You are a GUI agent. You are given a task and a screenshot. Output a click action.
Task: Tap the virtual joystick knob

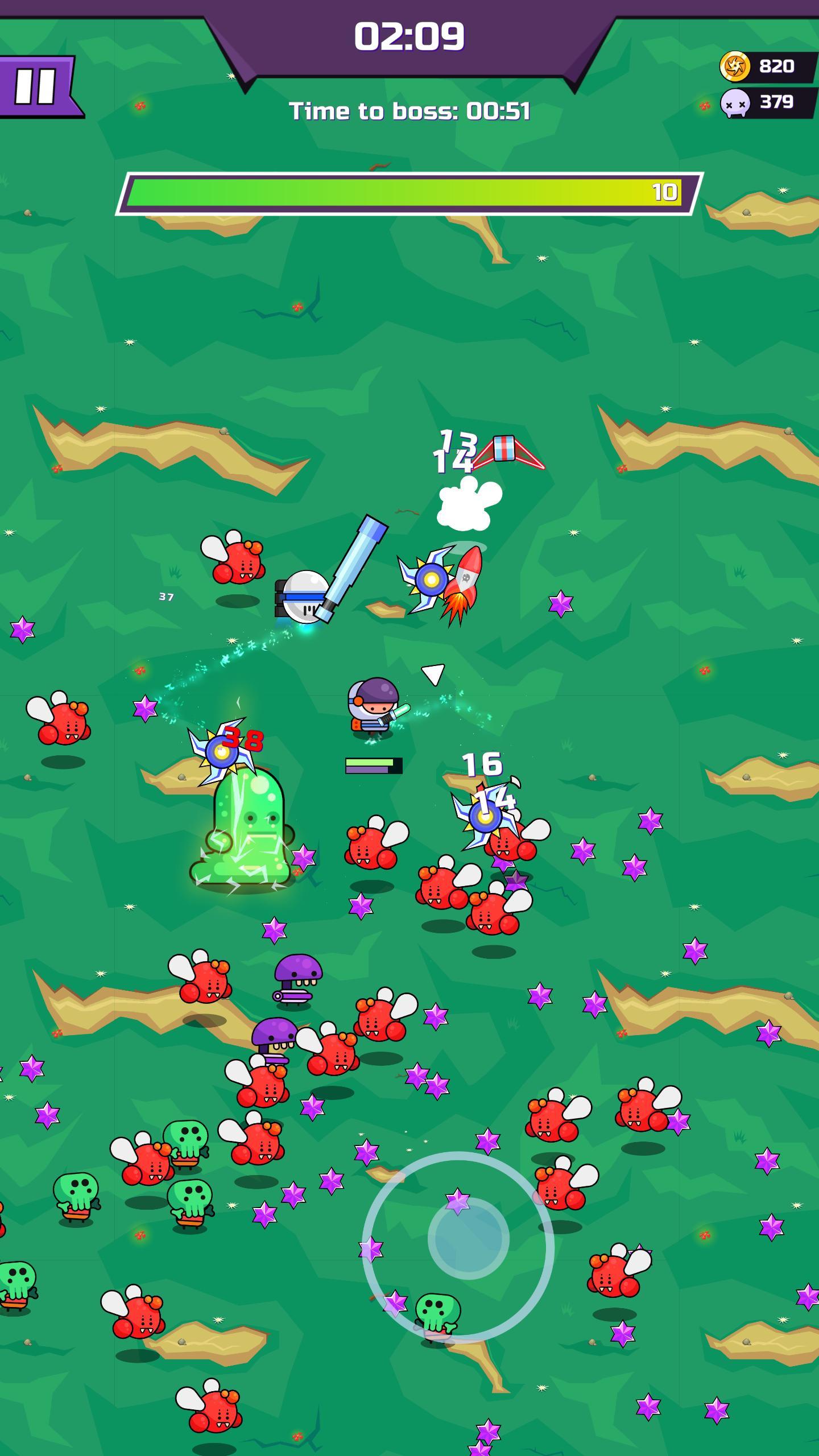tap(468, 1238)
